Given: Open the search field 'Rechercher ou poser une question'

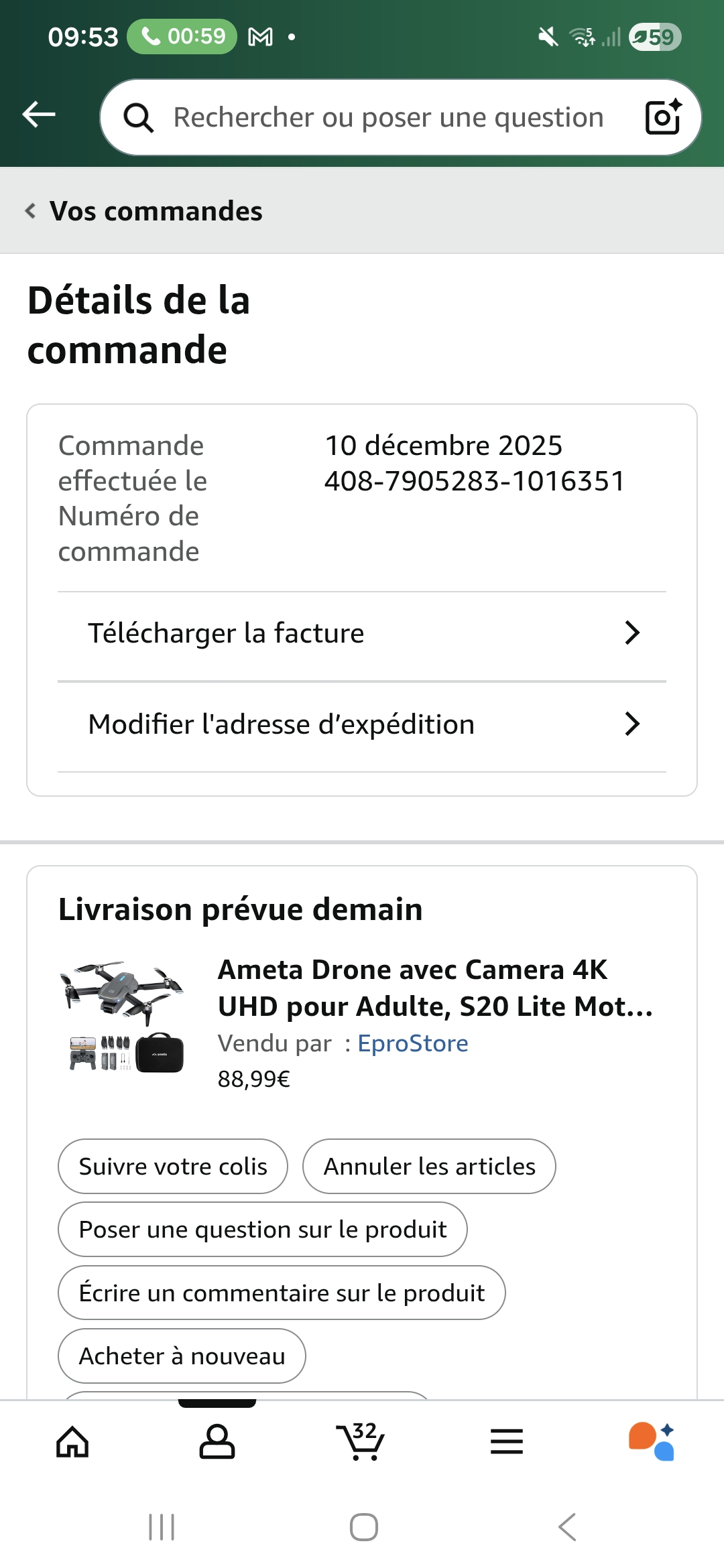Looking at the screenshot, I should tap(387, 117).
